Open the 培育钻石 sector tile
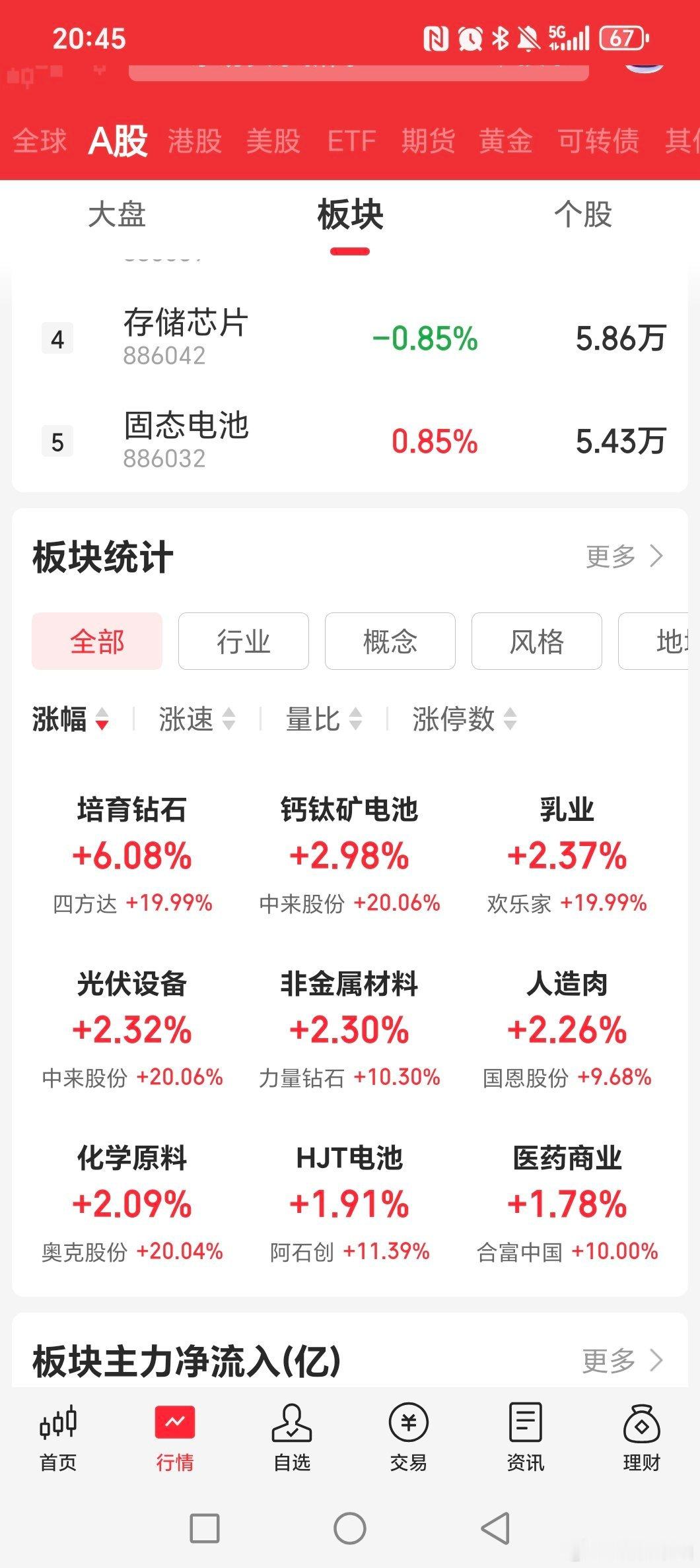Screen dimensions: 700x1568 point(132,851)
